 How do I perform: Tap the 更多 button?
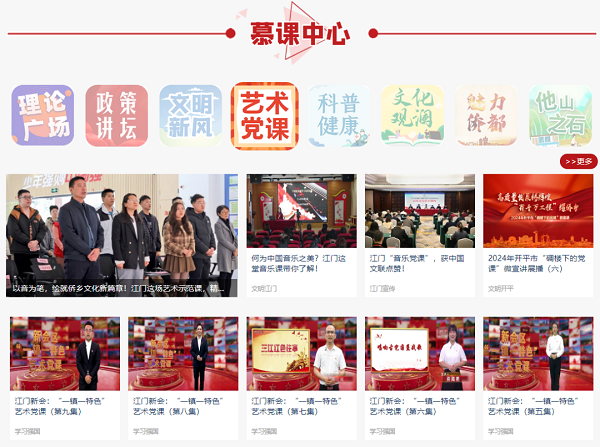pos(577,161)
